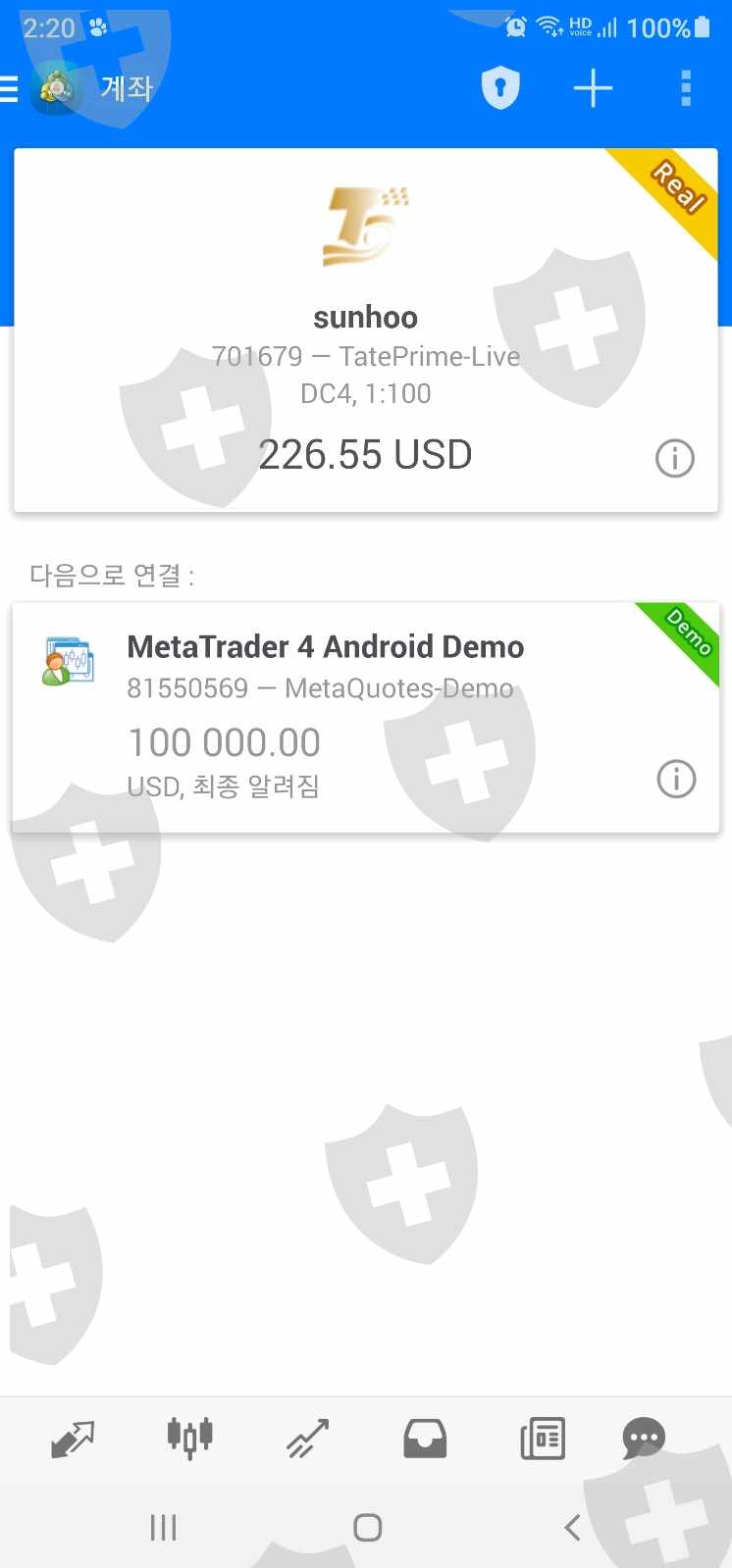The width and height of the screenshot is (732, 1568).
Task: Add a new account with the plus icon
Action: point(593,89)
